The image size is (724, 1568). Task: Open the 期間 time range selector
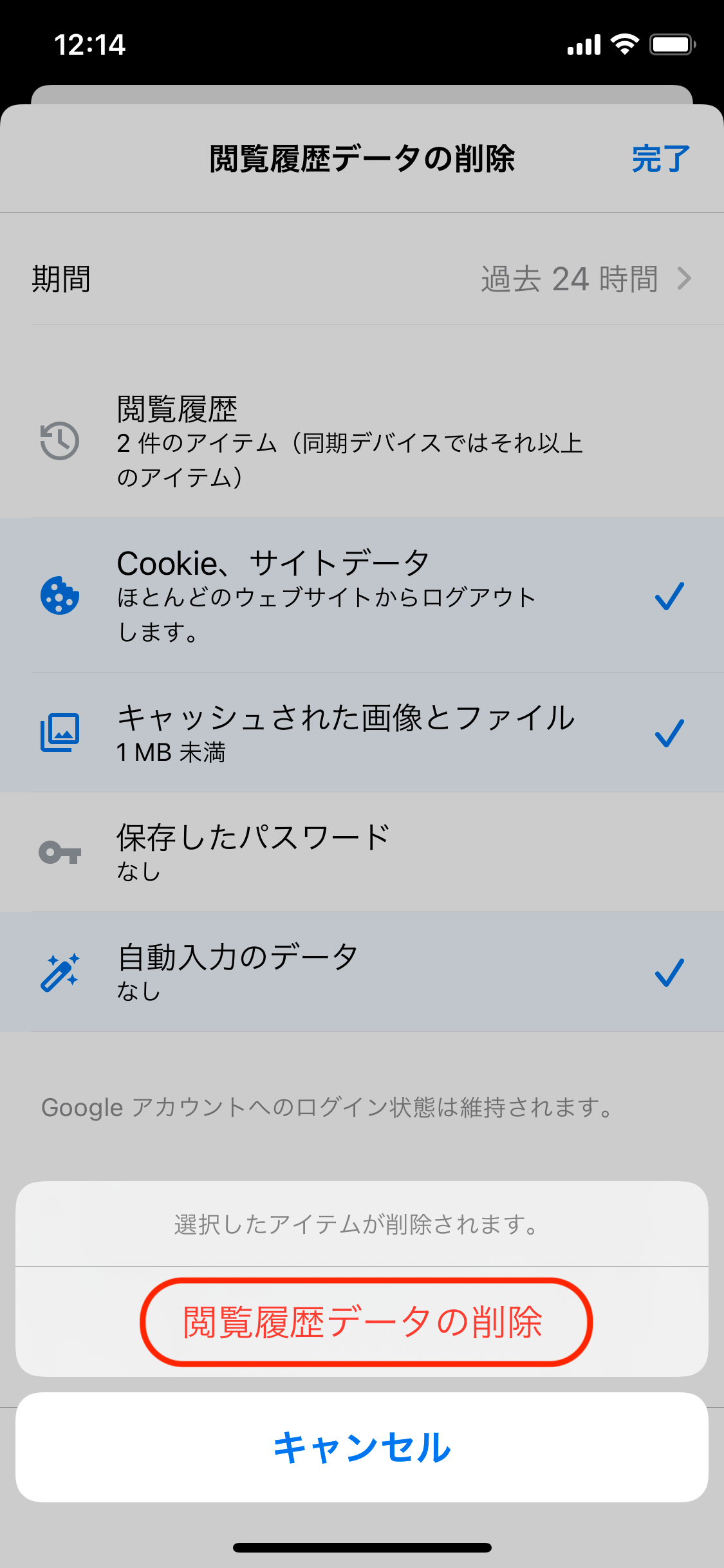362,279
